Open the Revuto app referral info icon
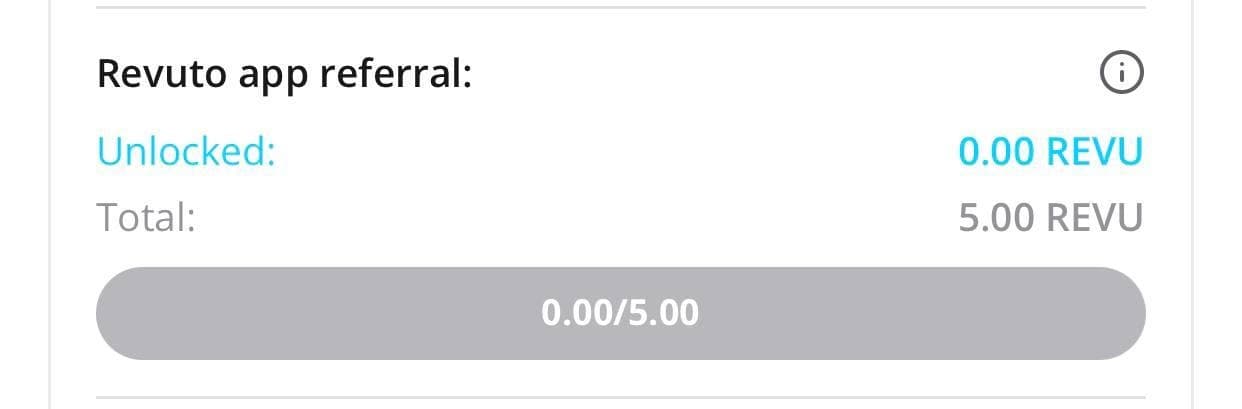The width and height of the screenshot is (1242, 409). 1121,73
